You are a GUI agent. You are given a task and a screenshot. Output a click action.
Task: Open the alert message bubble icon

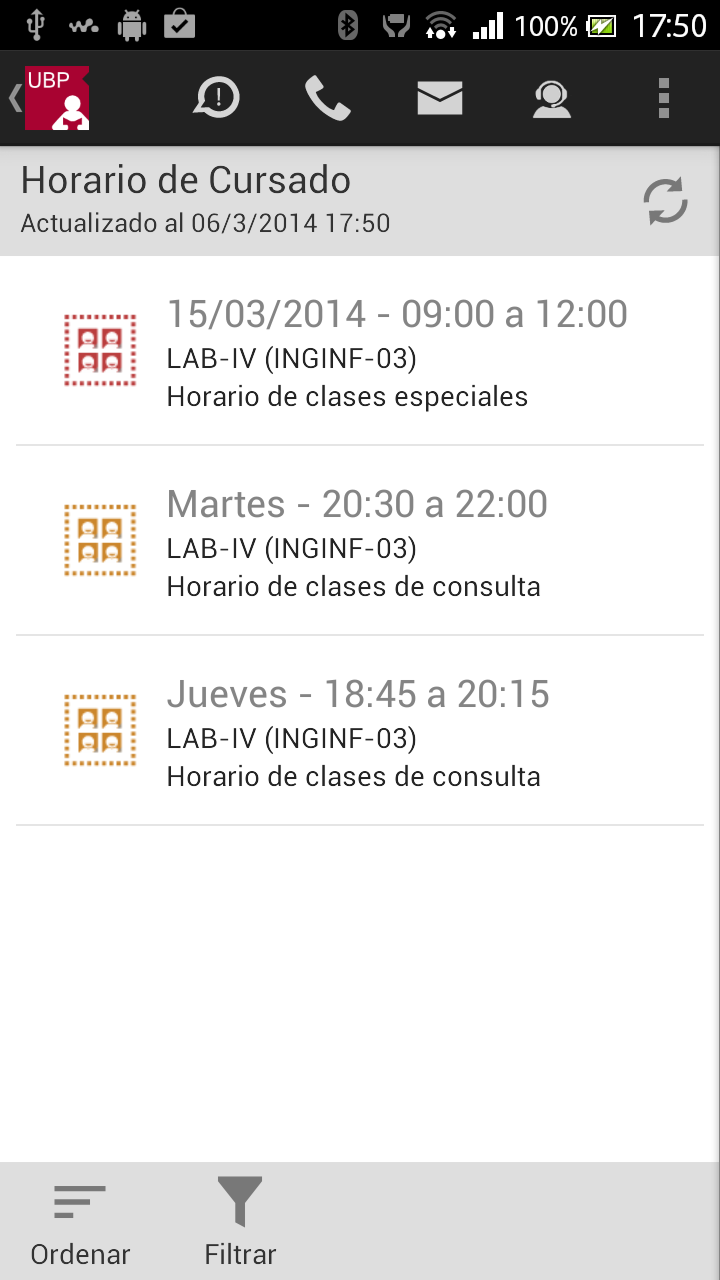216,98
